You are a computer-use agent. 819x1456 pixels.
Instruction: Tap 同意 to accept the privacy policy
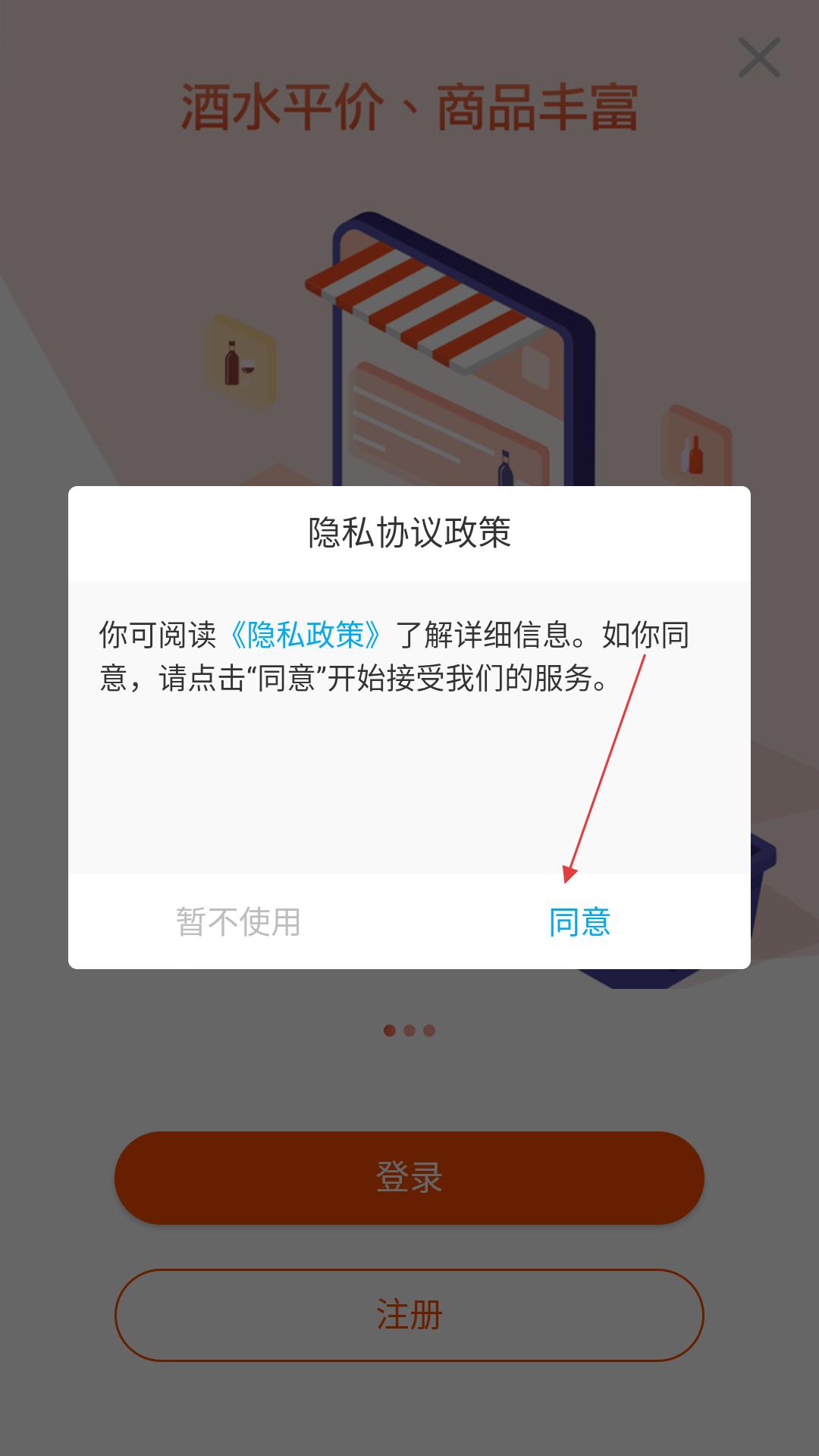[x=580, y=921]
